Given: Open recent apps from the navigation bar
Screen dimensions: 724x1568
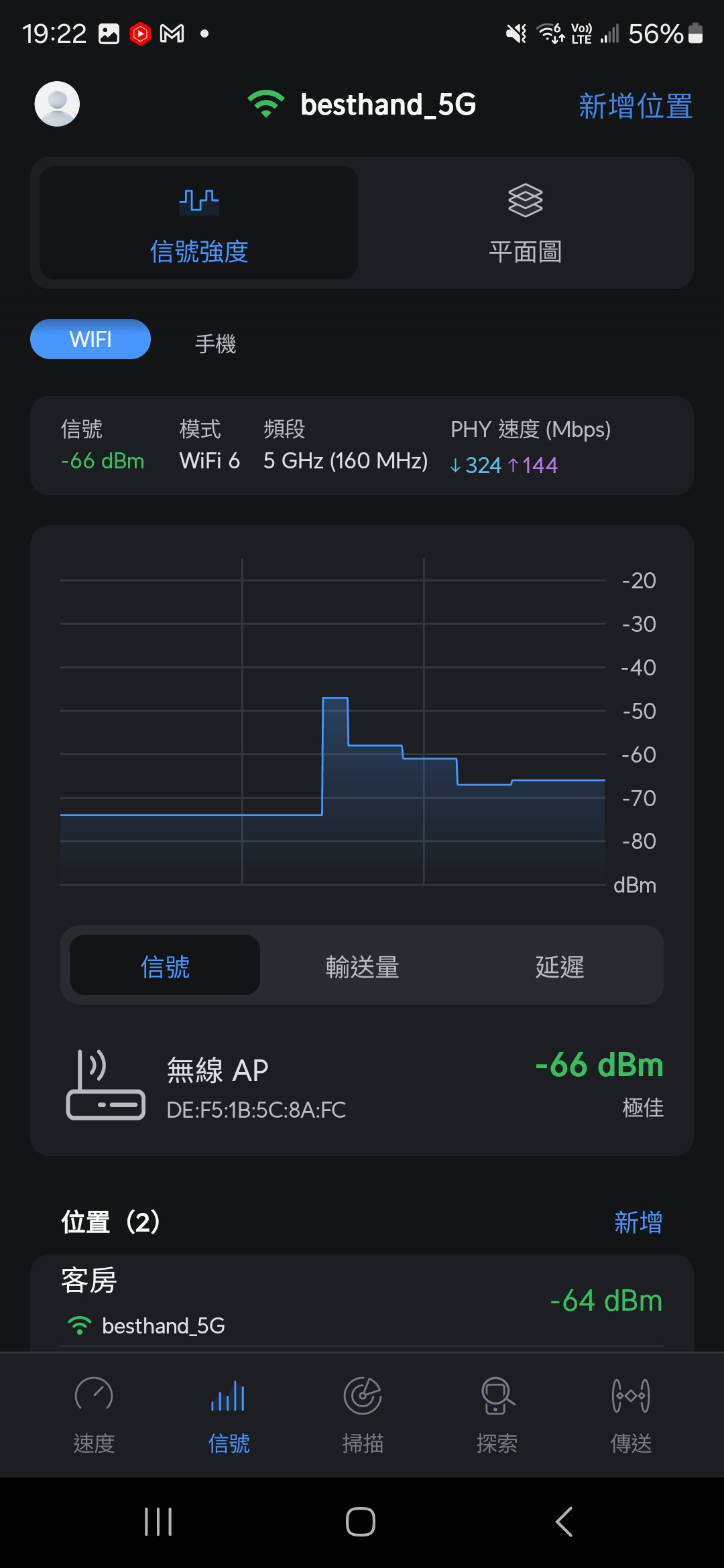Looking at the screenshot, I should click(x=158, y=1522).
